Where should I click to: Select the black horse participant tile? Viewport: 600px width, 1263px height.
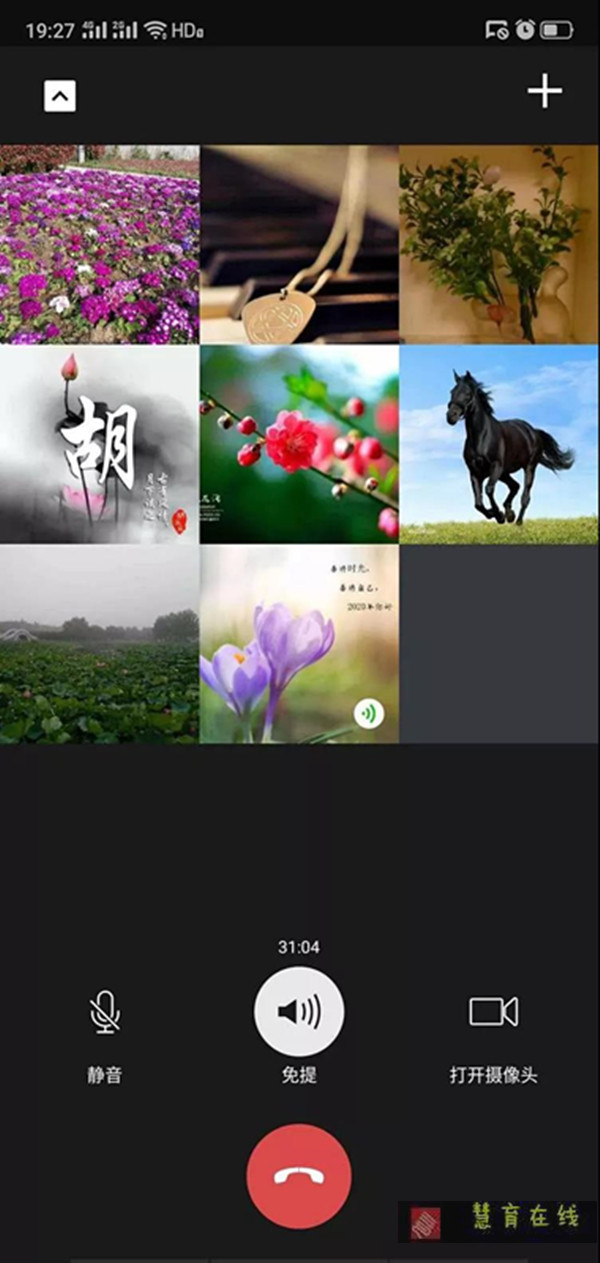coord(499,444)
